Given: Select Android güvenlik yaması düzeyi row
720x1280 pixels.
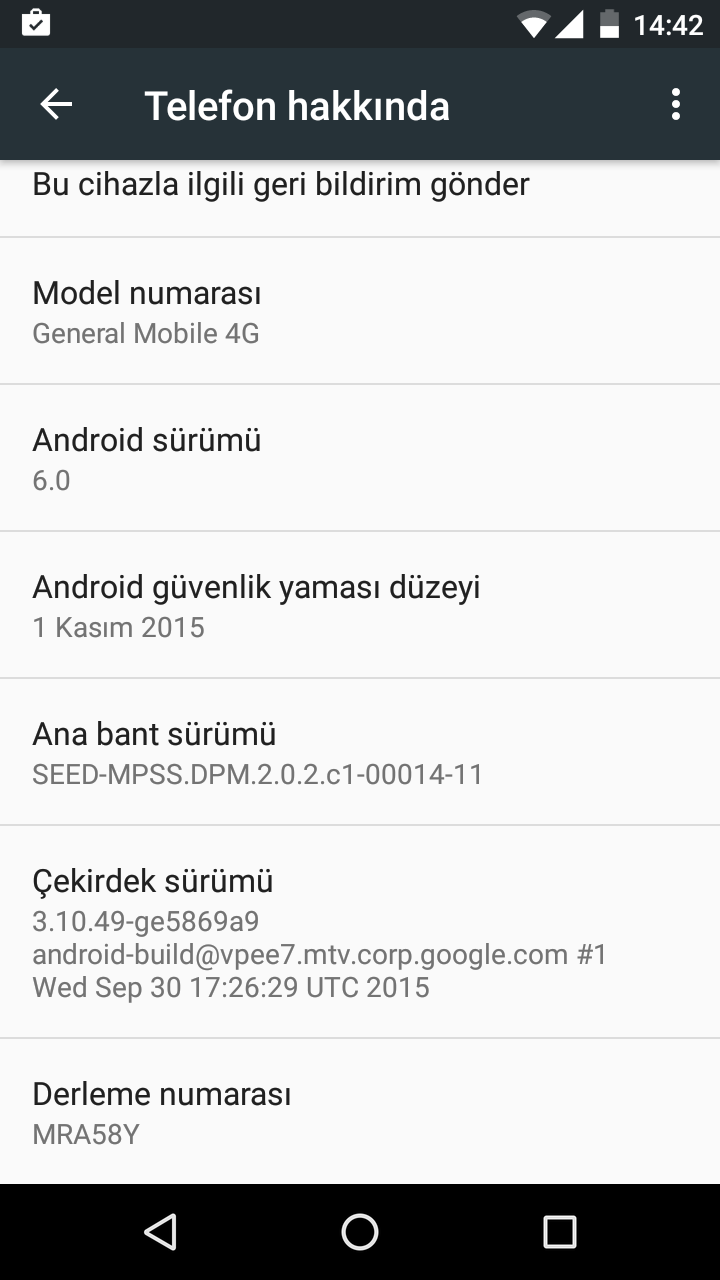Looking at the screenshot, I should pos(360,605).
